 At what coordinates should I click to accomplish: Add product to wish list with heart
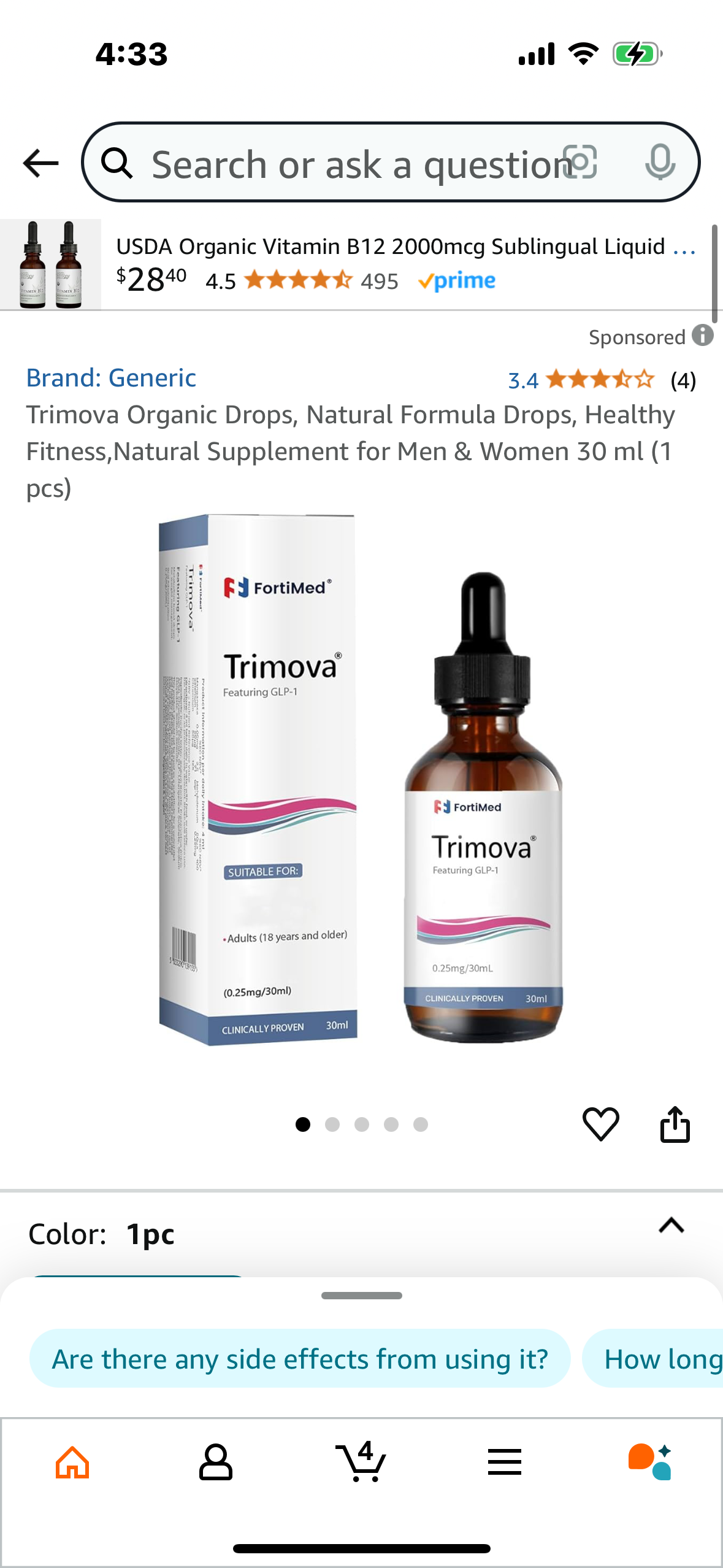pos(600,1124)
